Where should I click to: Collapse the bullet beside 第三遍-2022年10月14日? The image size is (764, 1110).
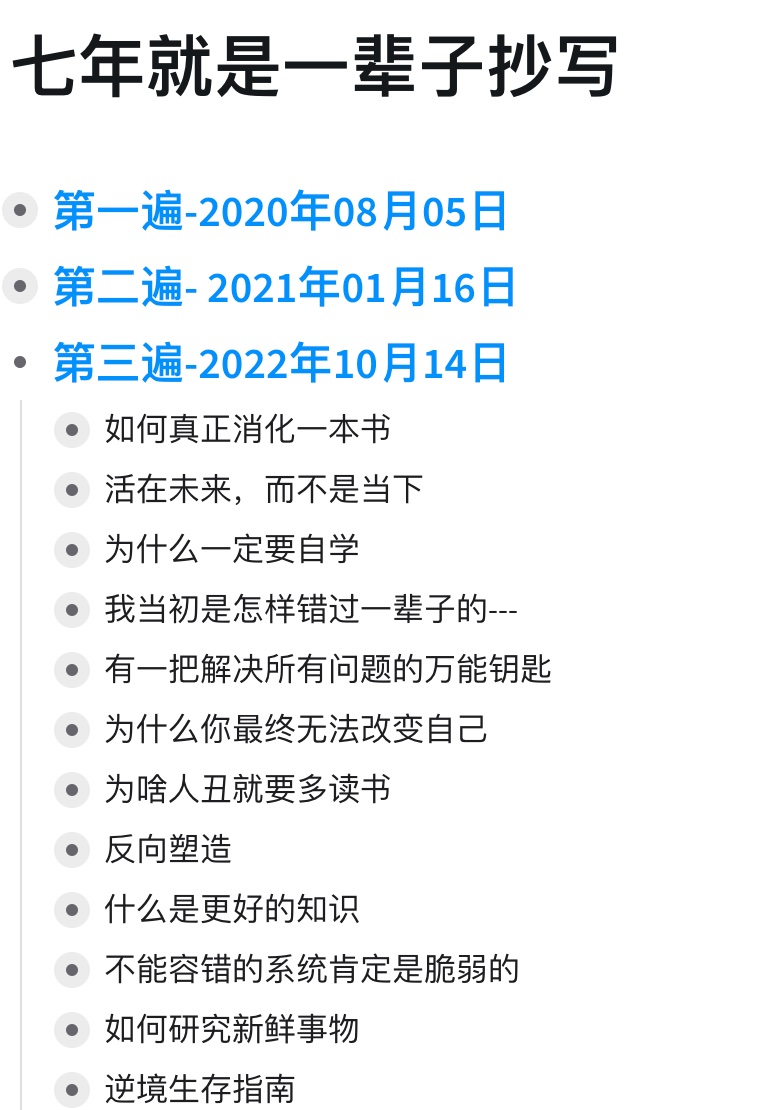click(20, 362)
